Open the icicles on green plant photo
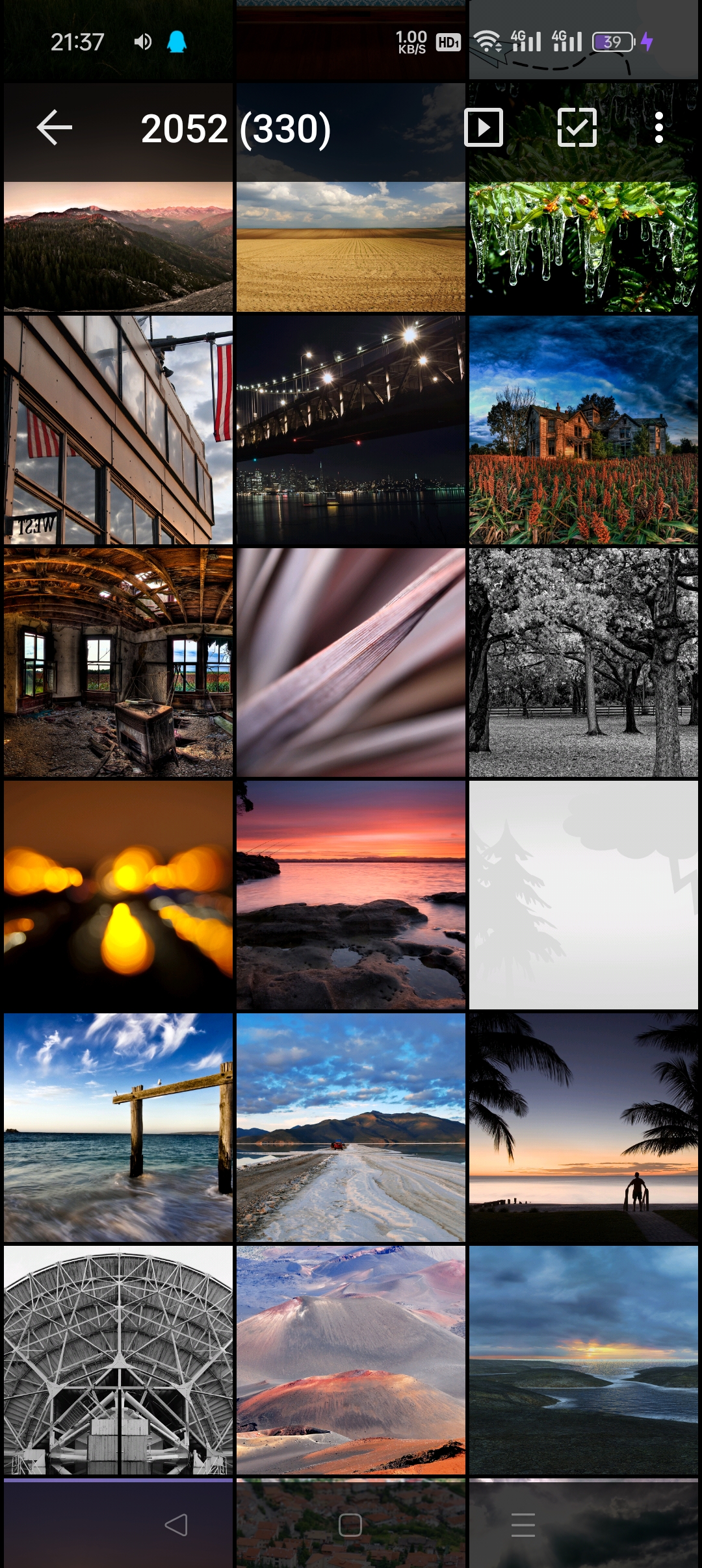This screenshot has height=1568, width=702. tap(583, 247)
